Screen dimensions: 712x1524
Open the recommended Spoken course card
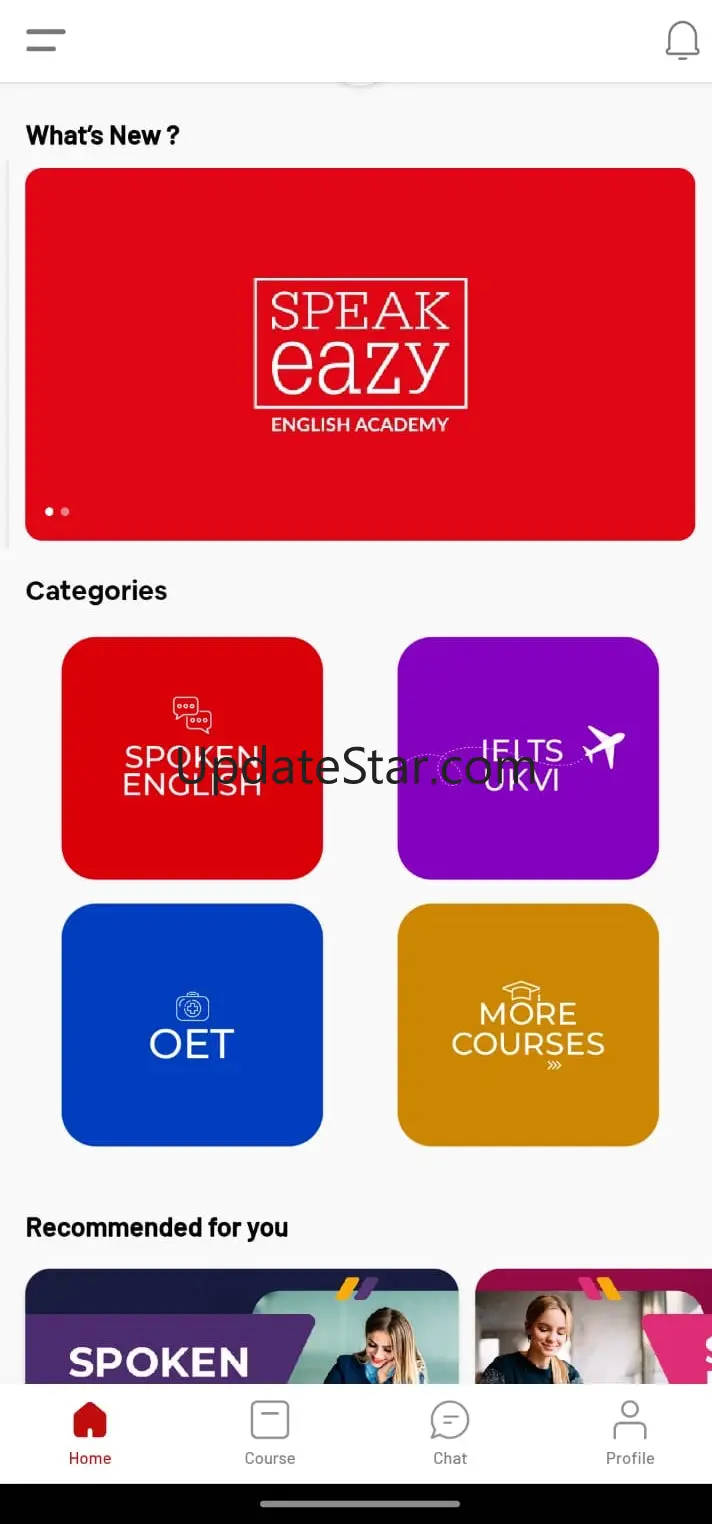tap(242, 1326)
